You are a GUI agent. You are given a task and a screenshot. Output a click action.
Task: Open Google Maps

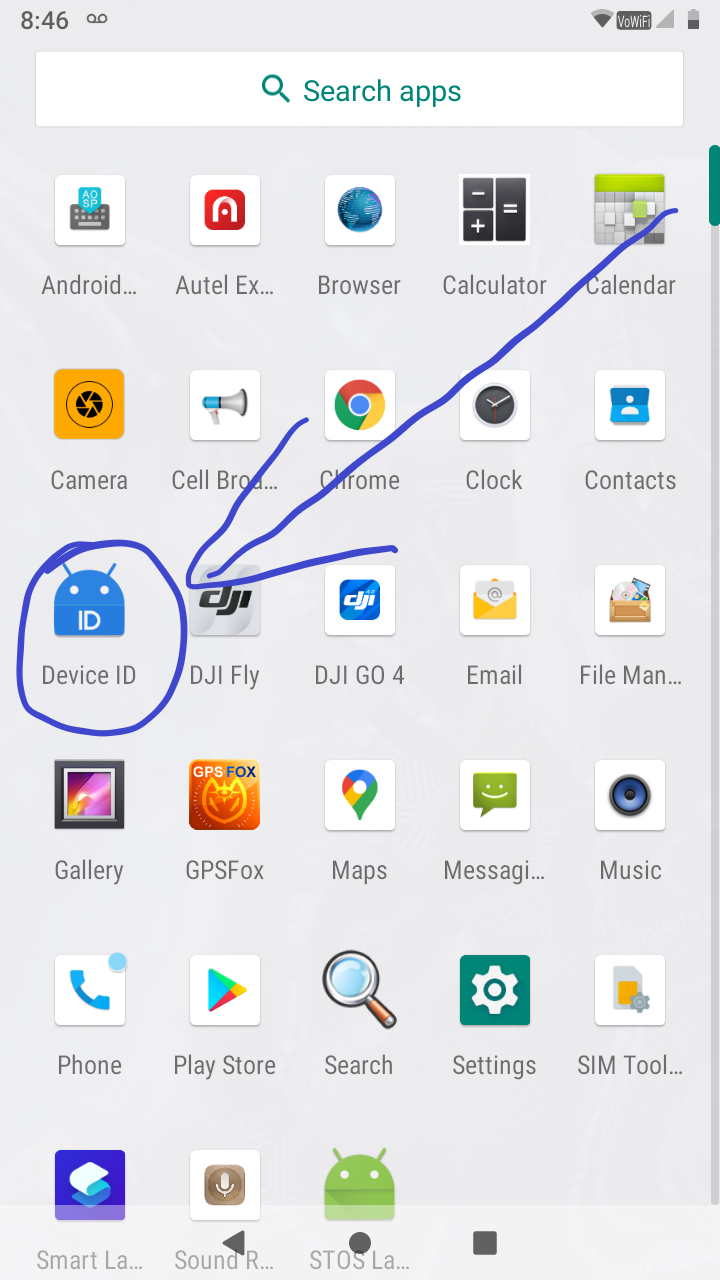360,796
